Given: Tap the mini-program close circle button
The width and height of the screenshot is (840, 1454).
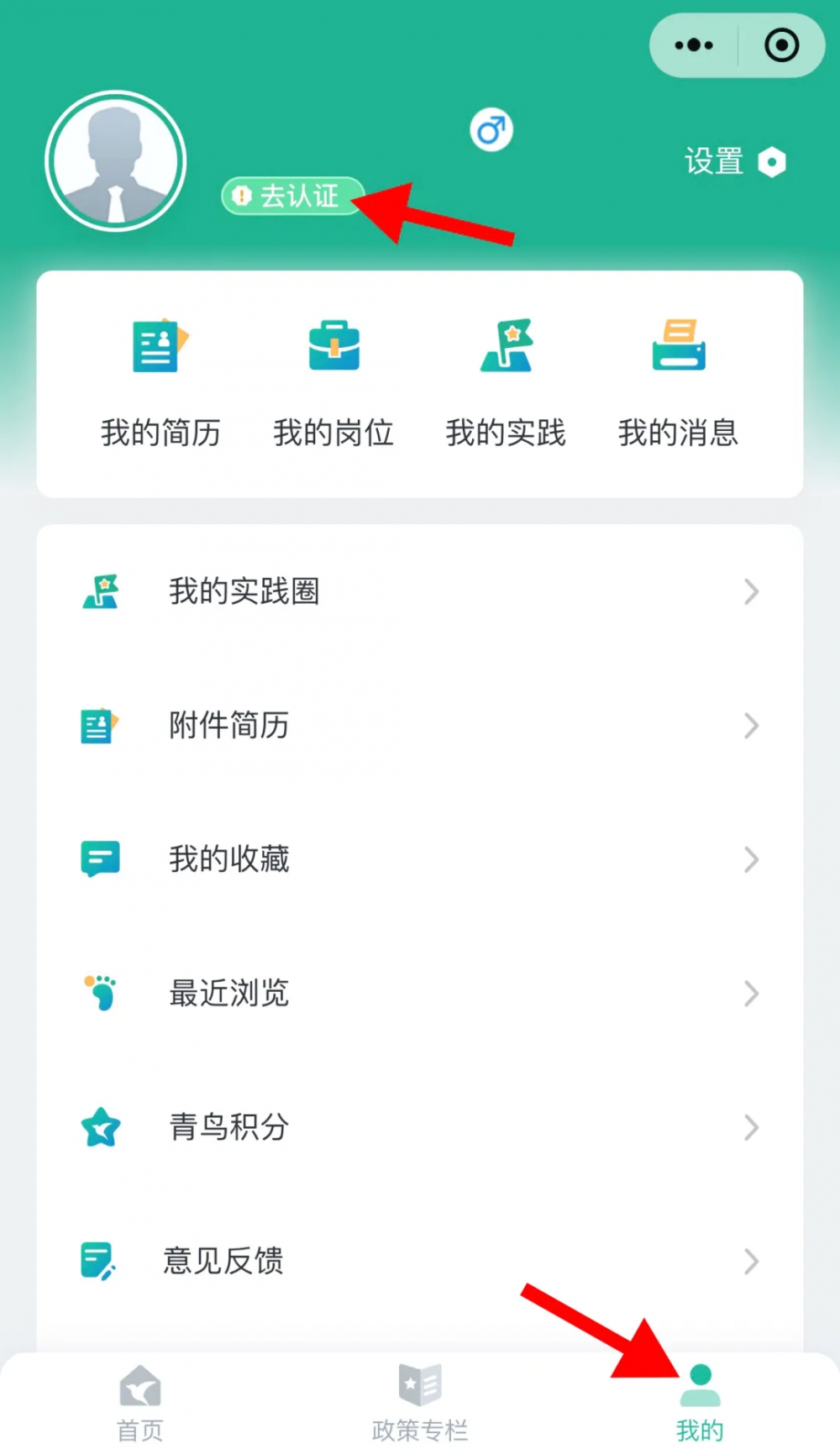Looking at the screenshot, I should pos(780,45).
